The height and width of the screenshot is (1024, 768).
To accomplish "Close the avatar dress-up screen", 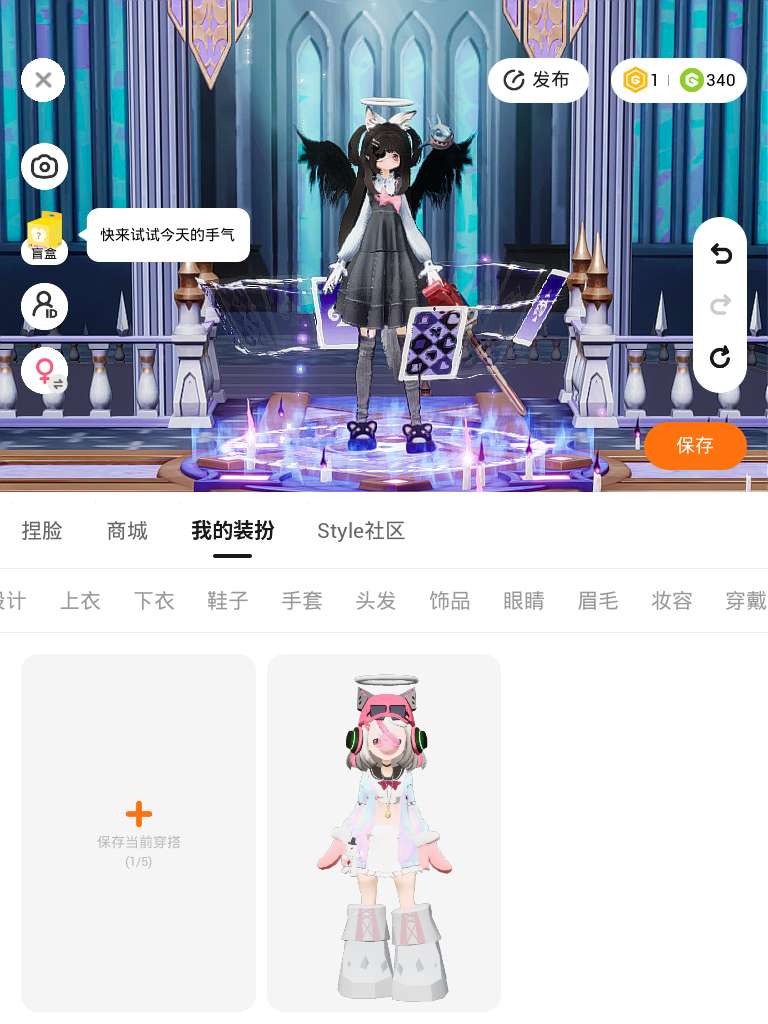I will (43, 80).
